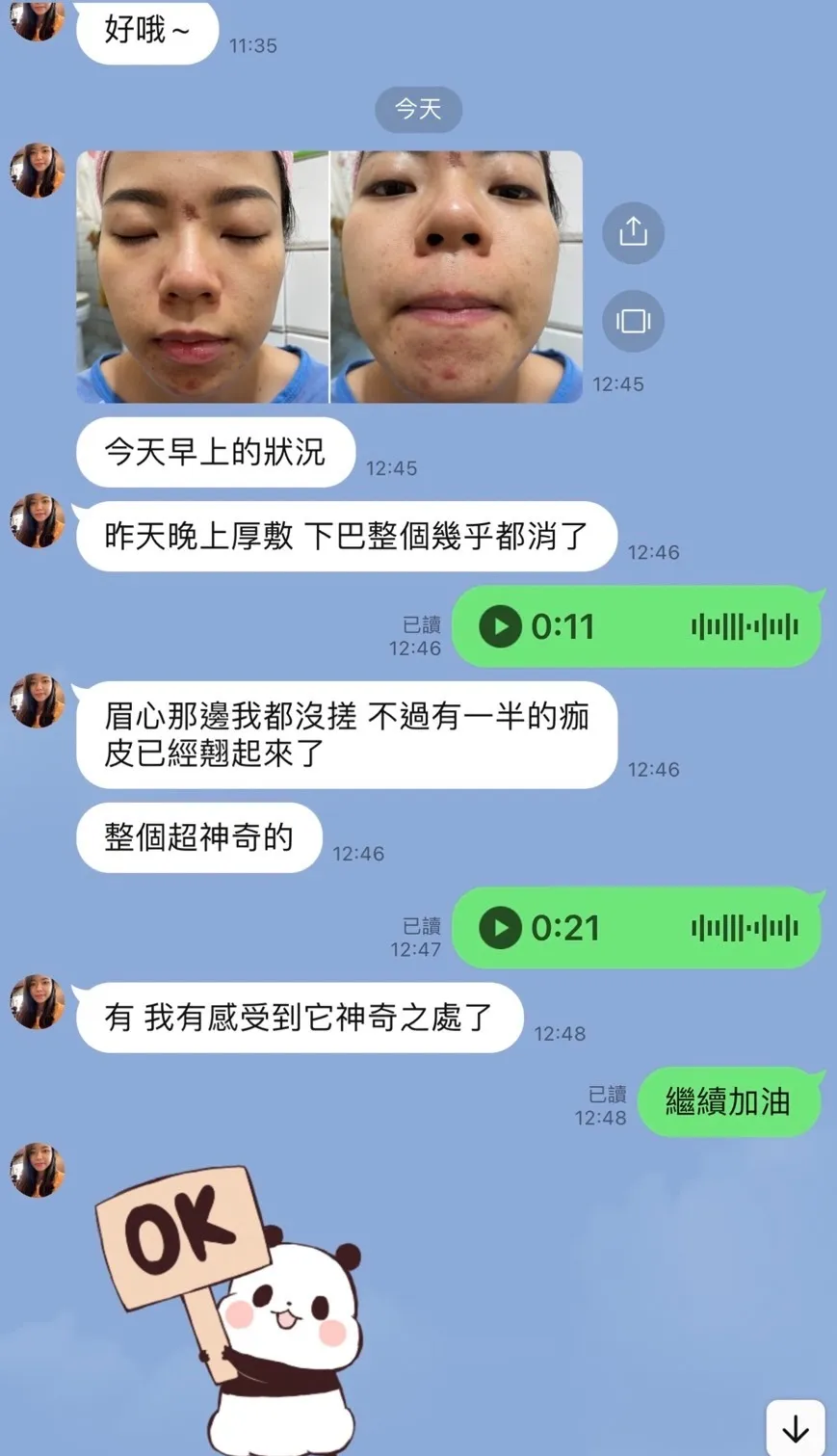The image size is (837, 1456).
Task: Open sender's avatar beside 昨天晚上厚敷 message
Action: [x=38, y=521]
